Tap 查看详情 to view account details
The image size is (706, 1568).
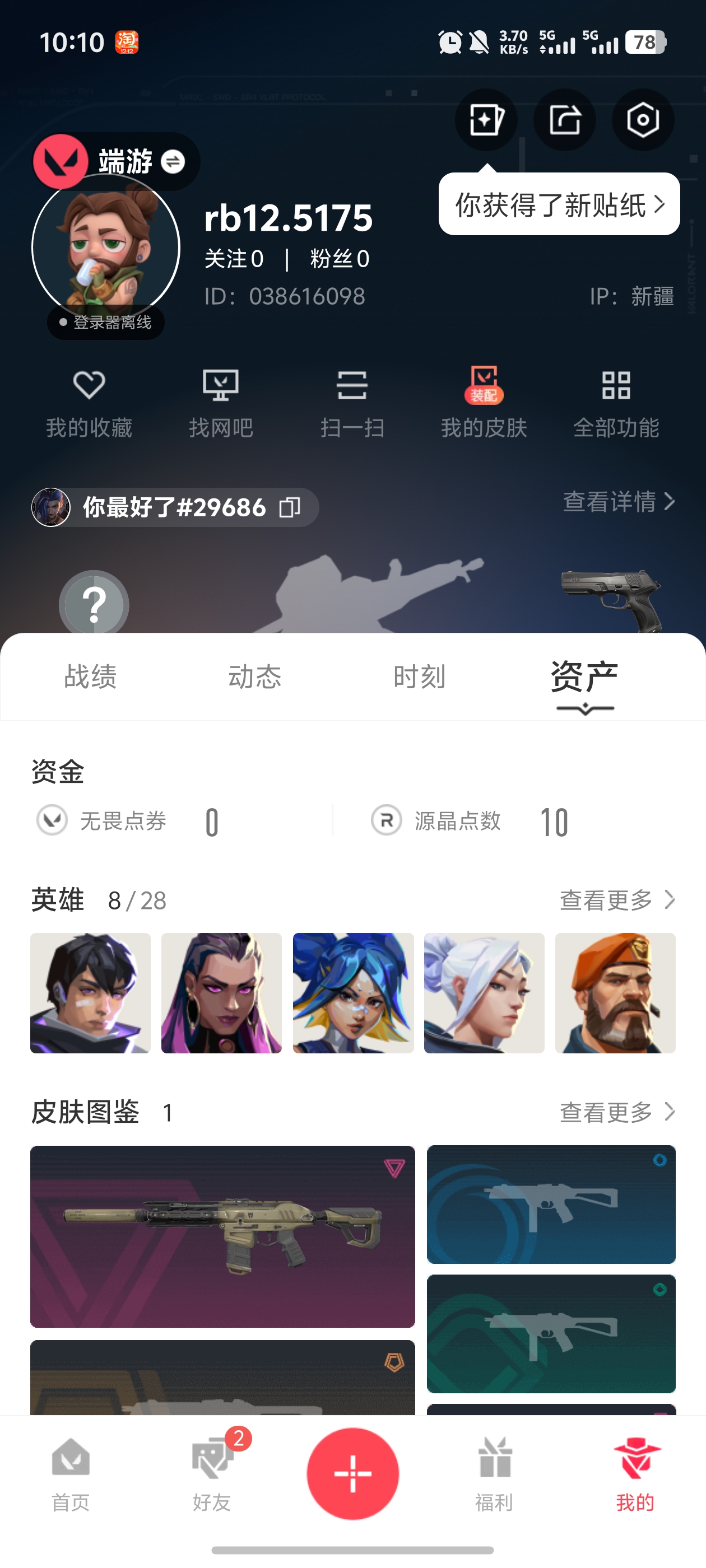[x=617, y=502]
